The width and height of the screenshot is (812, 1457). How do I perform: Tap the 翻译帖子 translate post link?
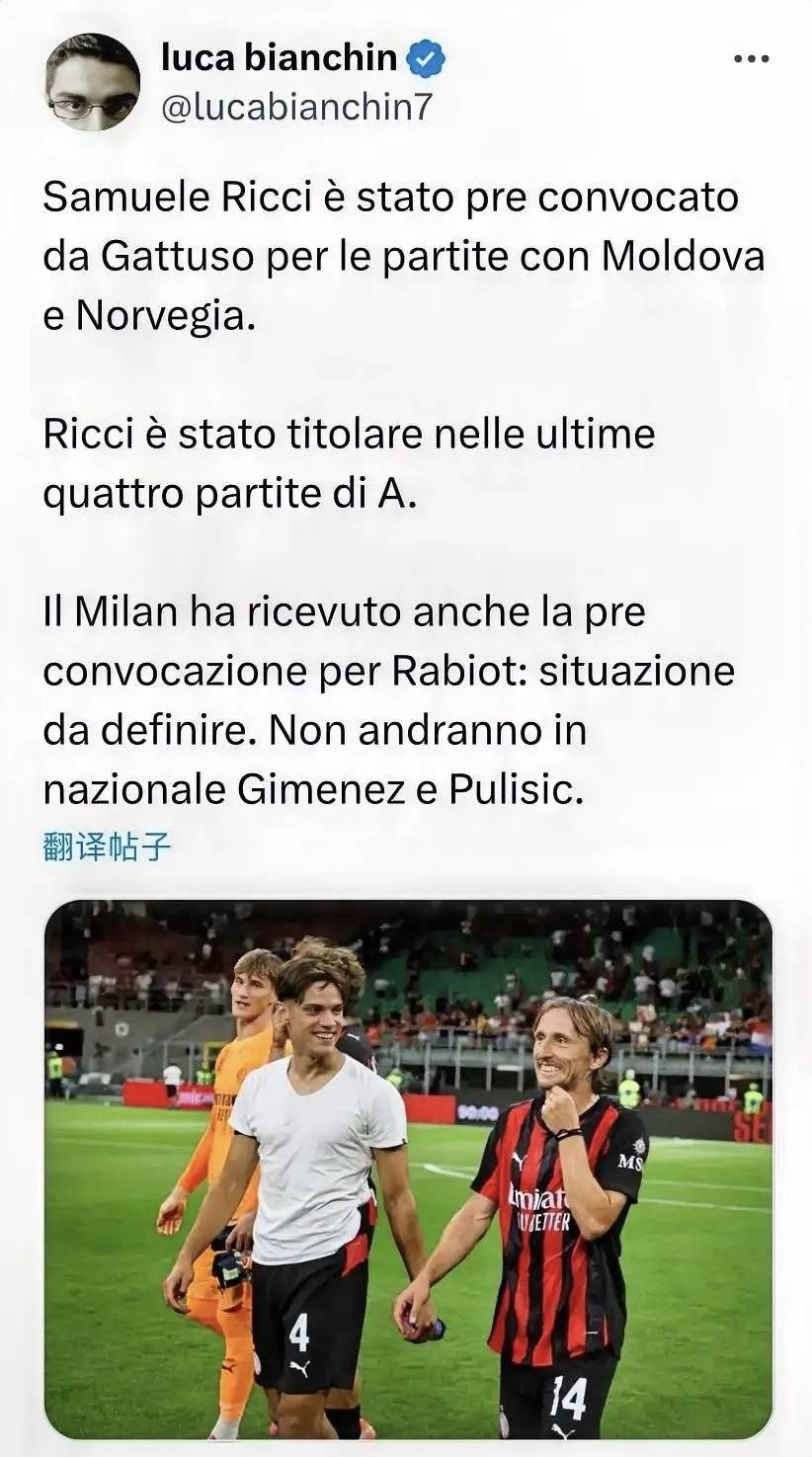pyautogui.click(x=108, y=847)
